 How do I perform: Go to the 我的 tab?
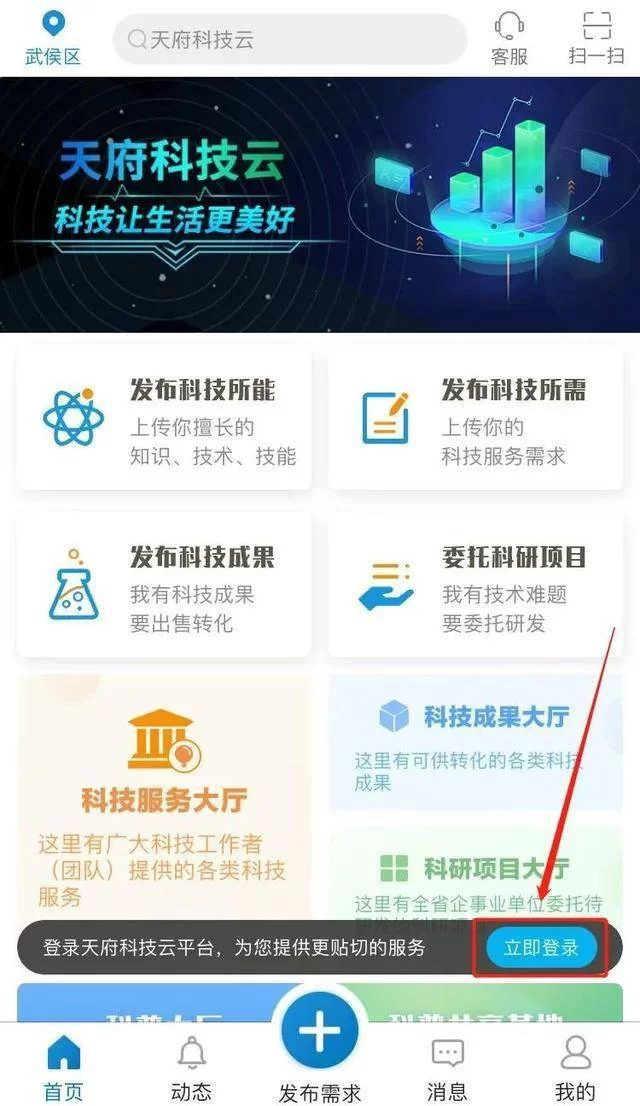(575, 1067)
